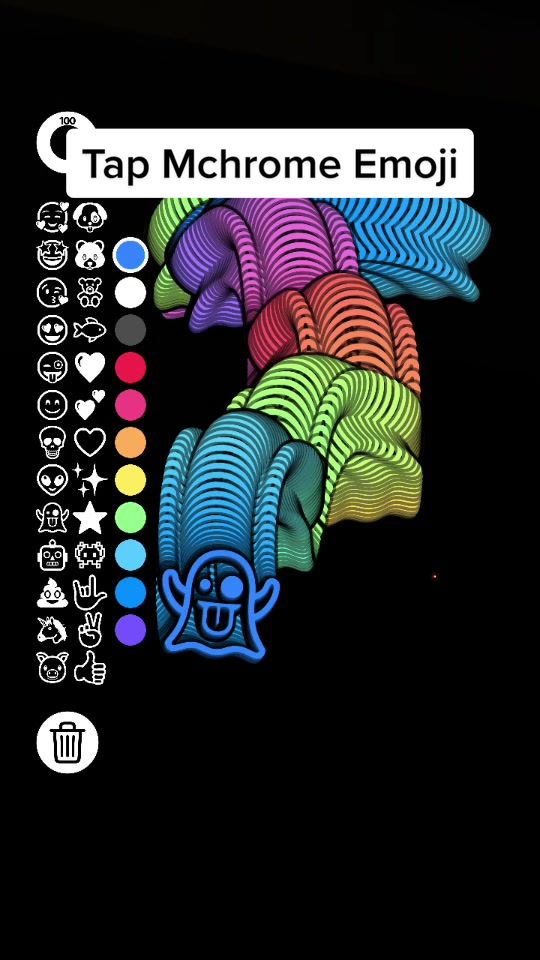Select the alien emoji brush

click(52, 480)
